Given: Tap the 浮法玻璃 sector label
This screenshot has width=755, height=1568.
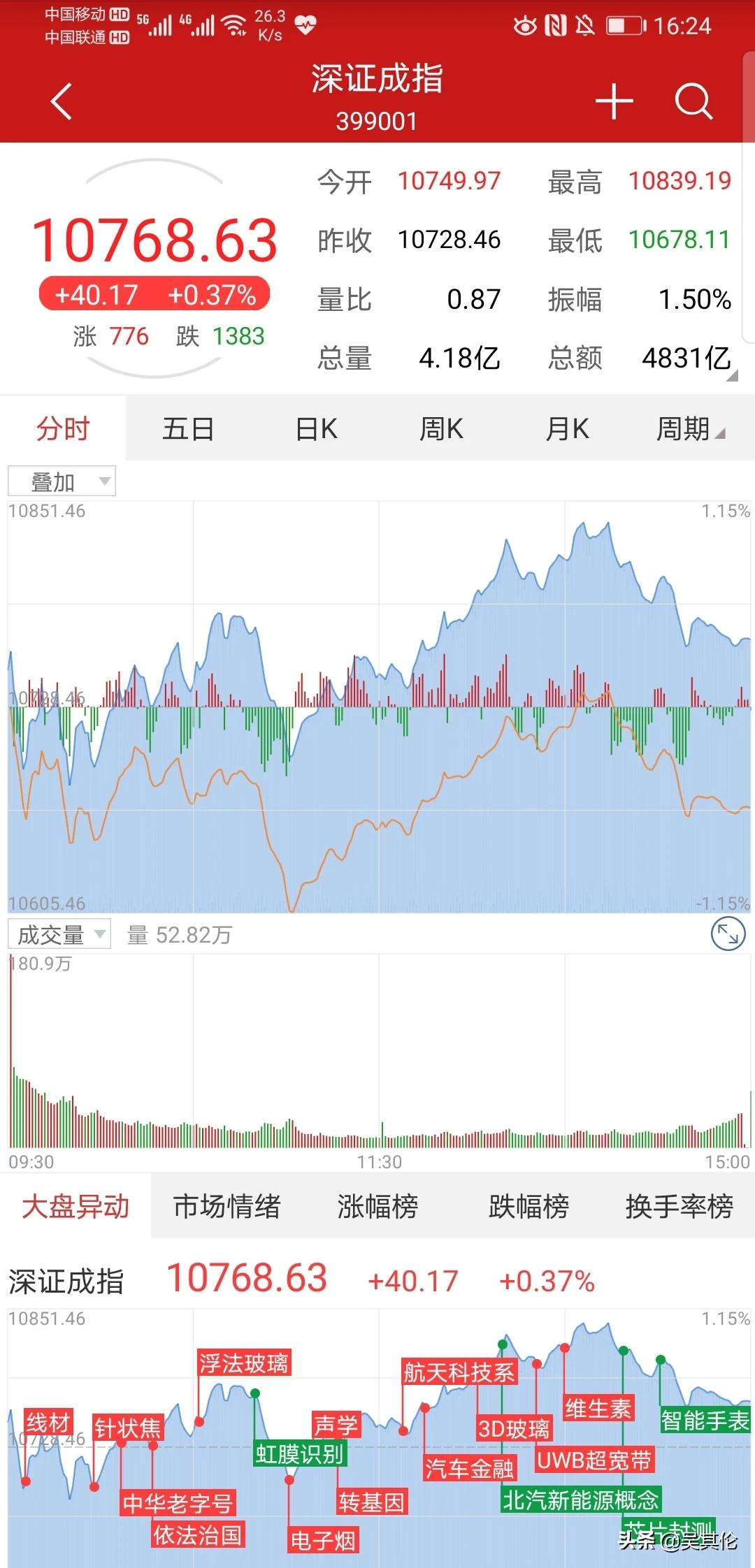Looking at the screenshot, I should (243, 1362).
